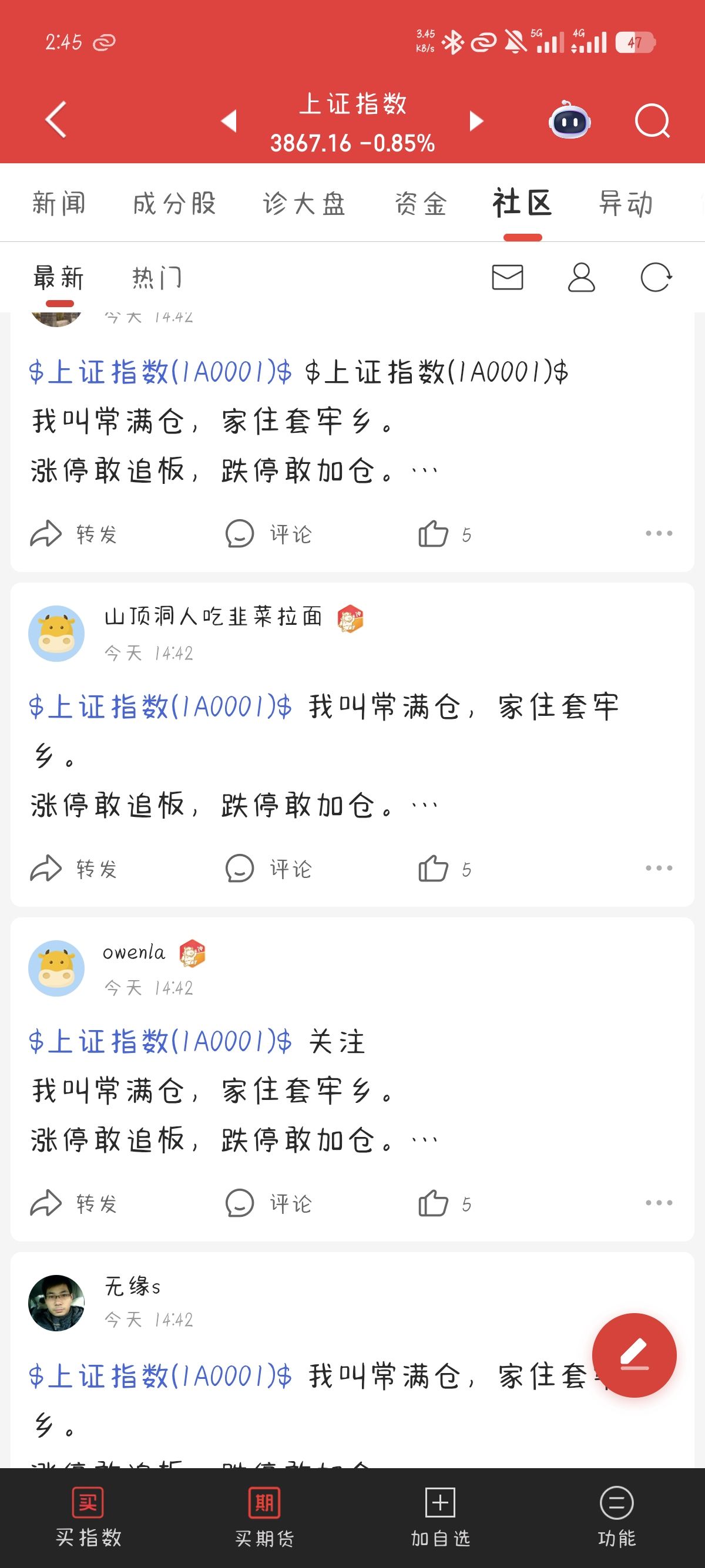Open the 功能 menu
Image resolution: width=705 pixels, height=1568 pixels.
(x=616, y=1516)
